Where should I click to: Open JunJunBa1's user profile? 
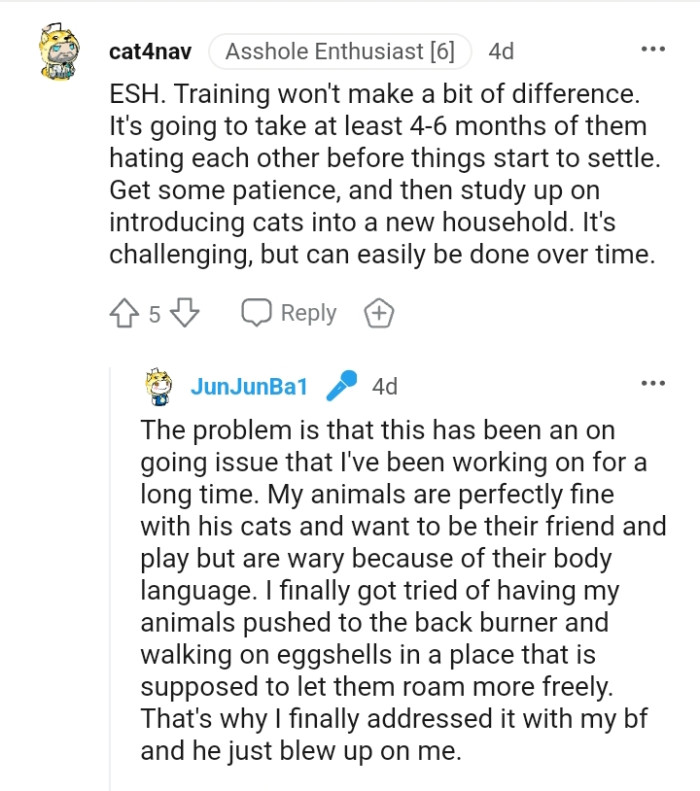coord(249,387)
